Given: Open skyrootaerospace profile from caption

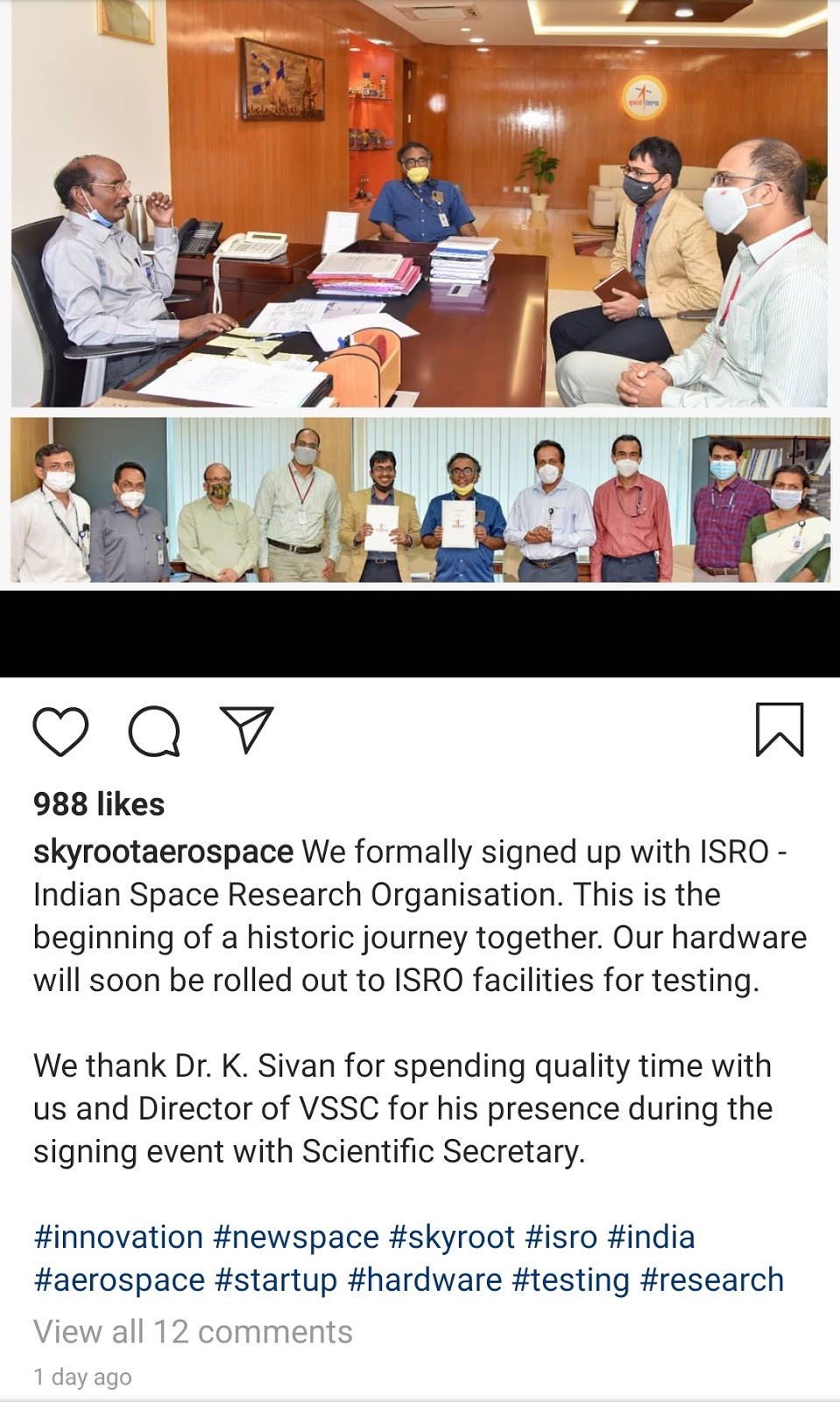Looking at the screenshot, I should pos(163,852).
